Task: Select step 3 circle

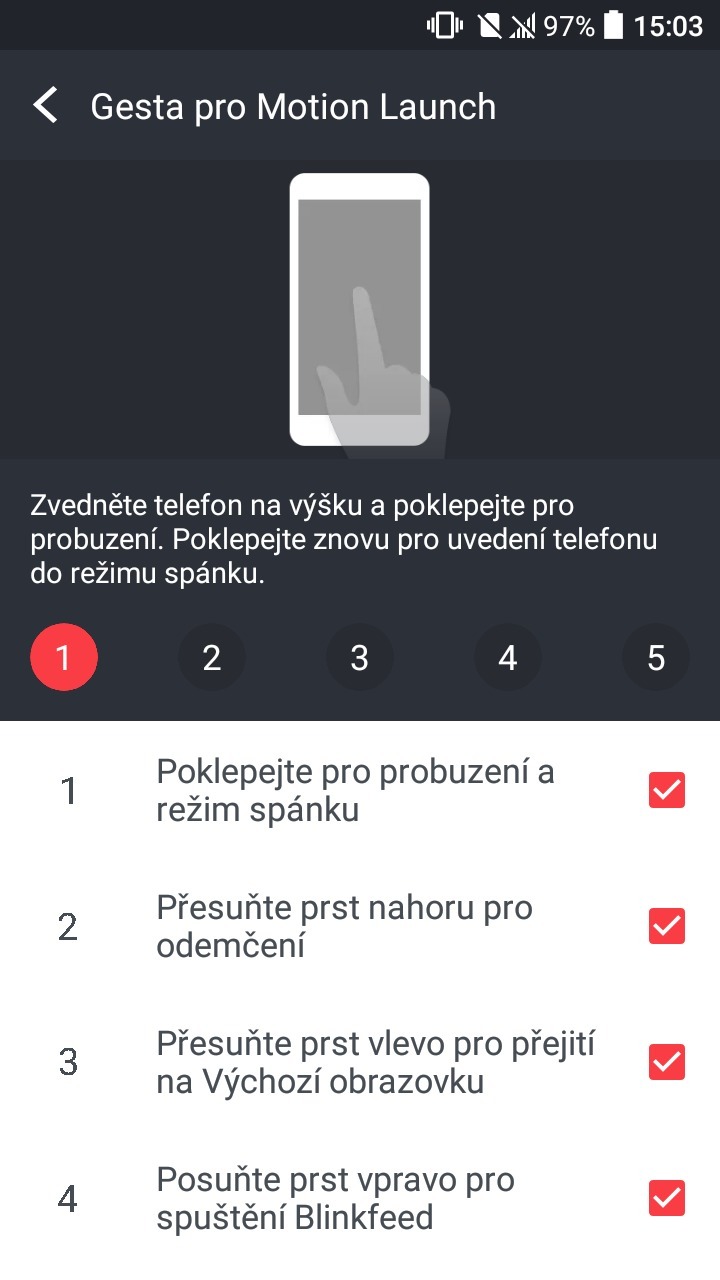Action: coord(360,657)
